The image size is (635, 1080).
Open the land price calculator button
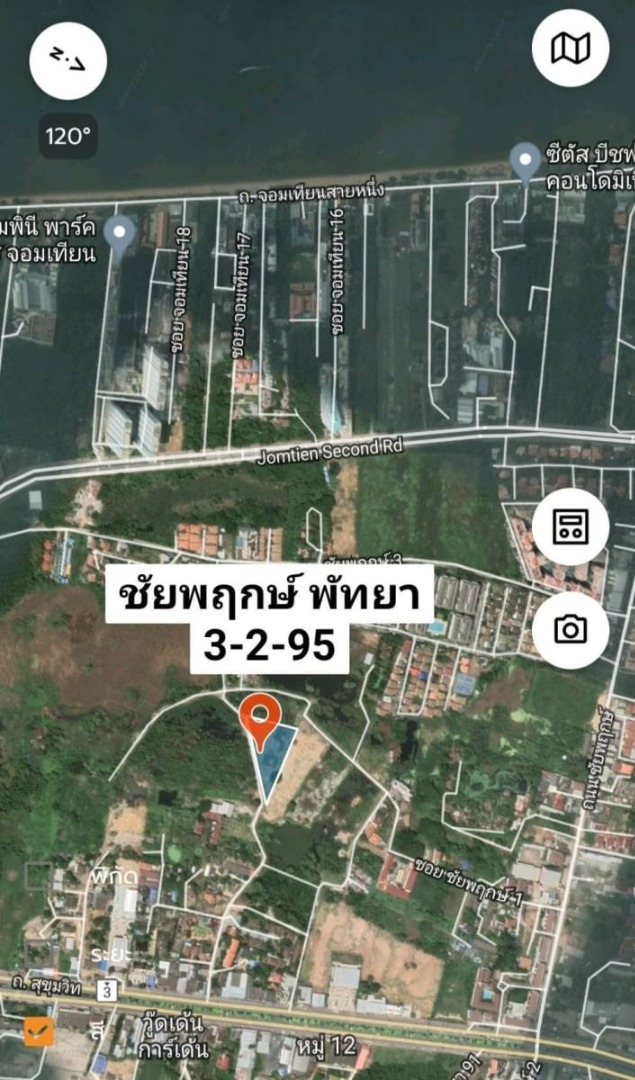coord(570,527)
